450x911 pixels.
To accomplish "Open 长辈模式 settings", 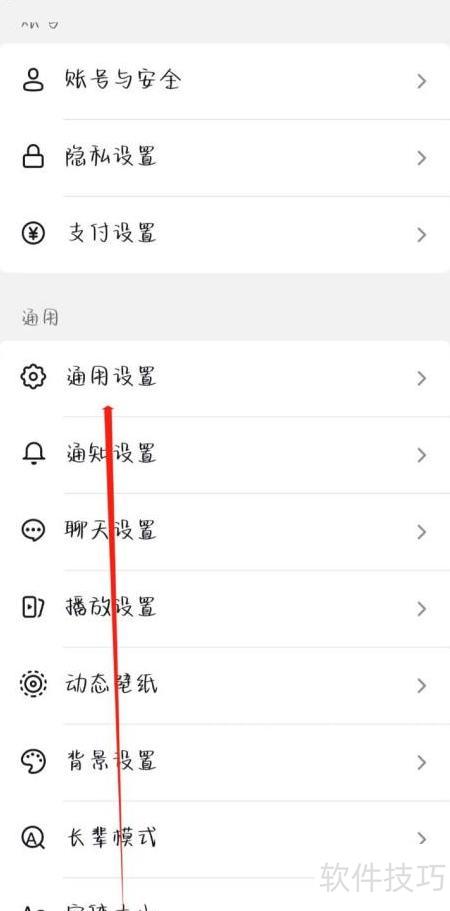I will (225, 838).
